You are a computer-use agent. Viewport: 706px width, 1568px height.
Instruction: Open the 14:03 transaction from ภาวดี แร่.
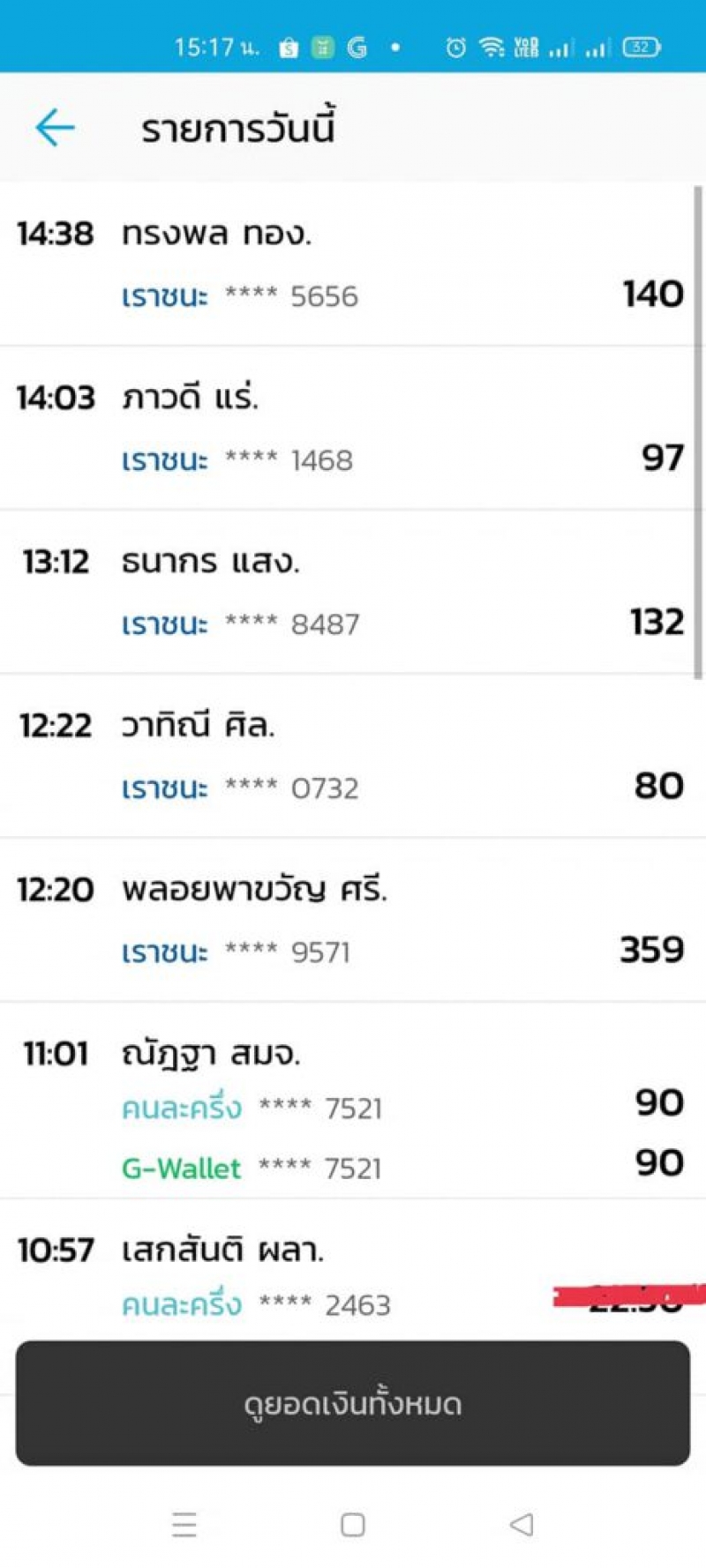pos(353,428)
